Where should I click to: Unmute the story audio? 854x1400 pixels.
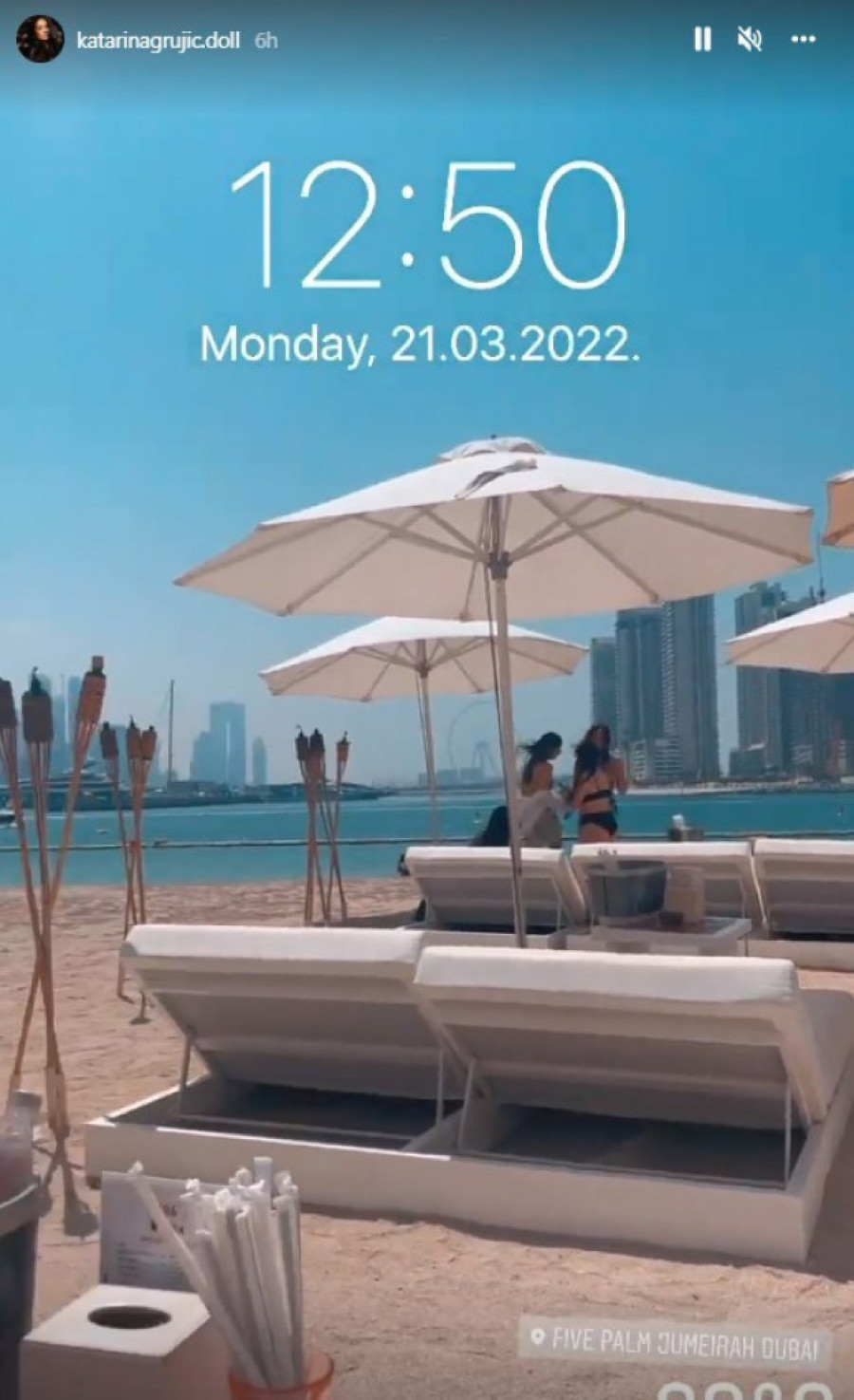(x=750, y=39)
